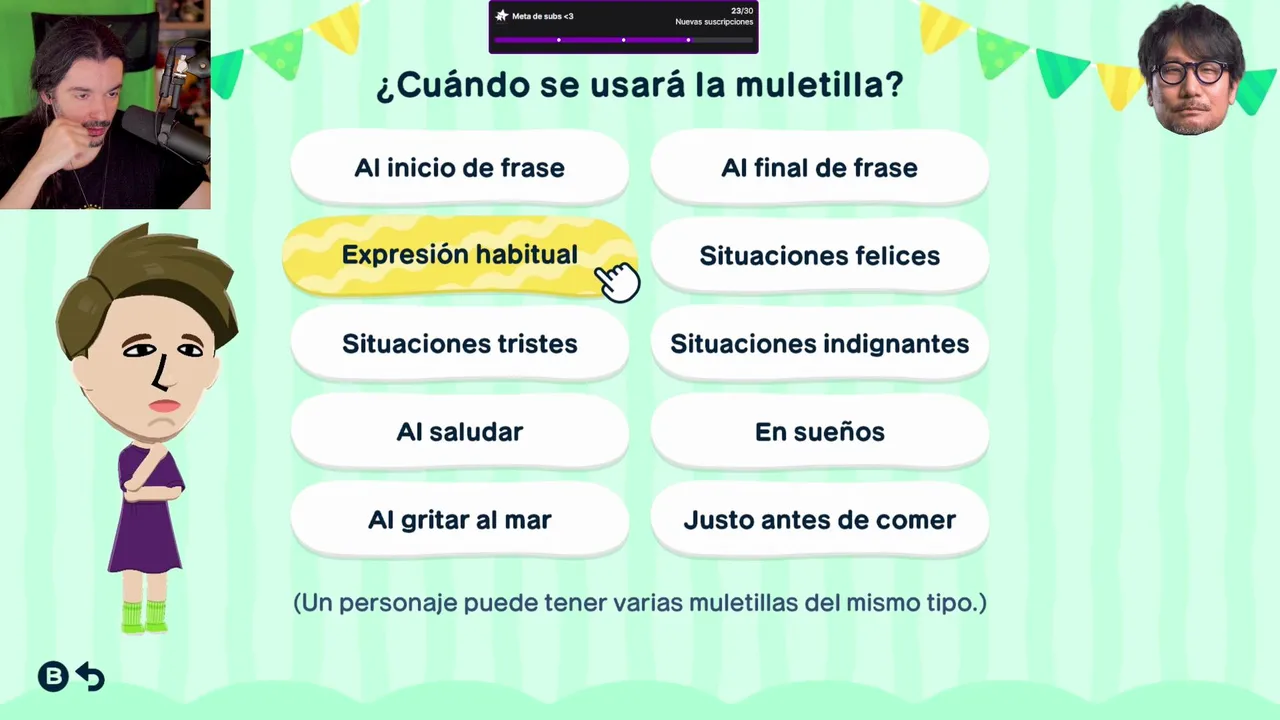Viewport: 1280px width, 720px height.
Task: Select 'Al inicio de frase' option
Action: pyautogui.click(x=459, y=168)
